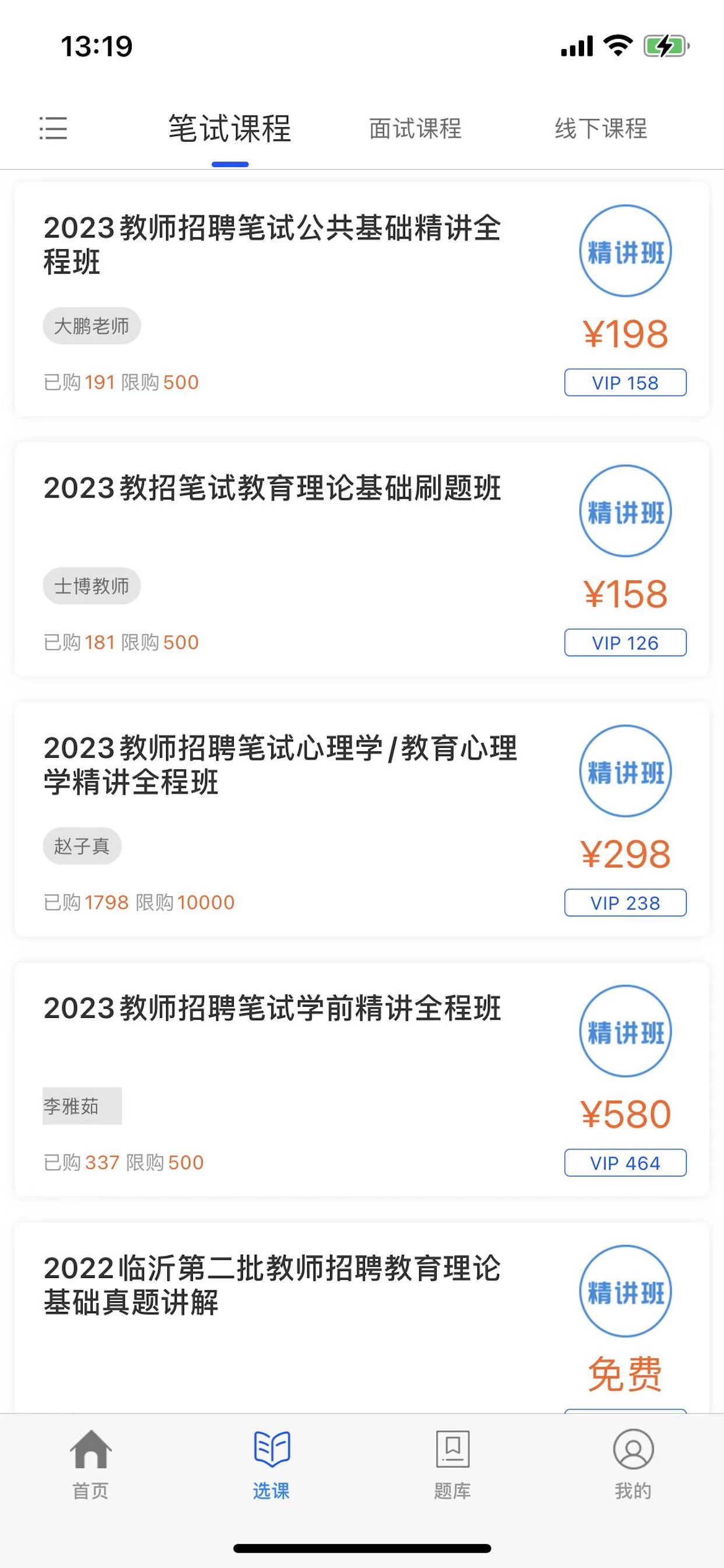This screenshot has width=724, height=1568.
Task: Open 心理学/教育心理学精讲全程班 course card
Action: point(362,820)
